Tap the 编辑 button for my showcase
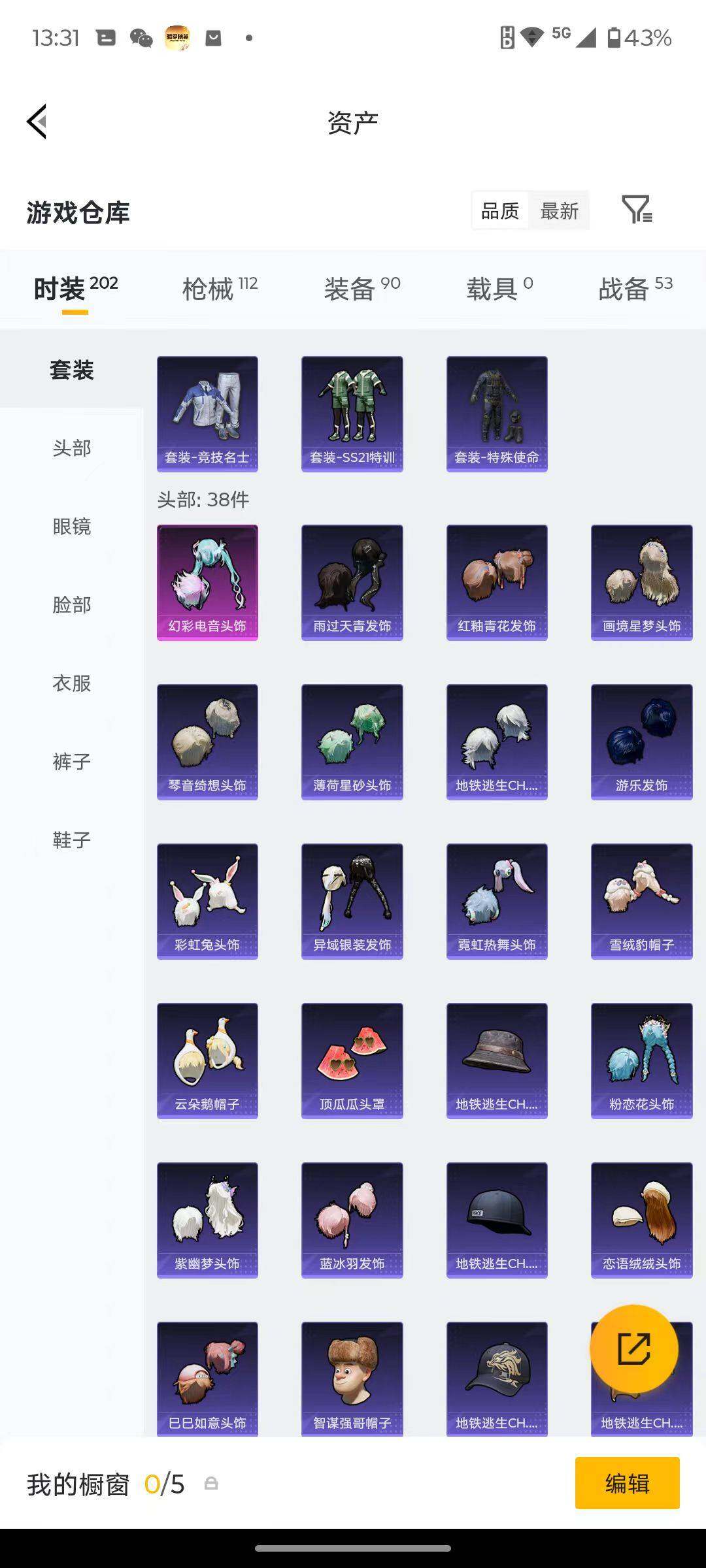 tap(627, 1483)
